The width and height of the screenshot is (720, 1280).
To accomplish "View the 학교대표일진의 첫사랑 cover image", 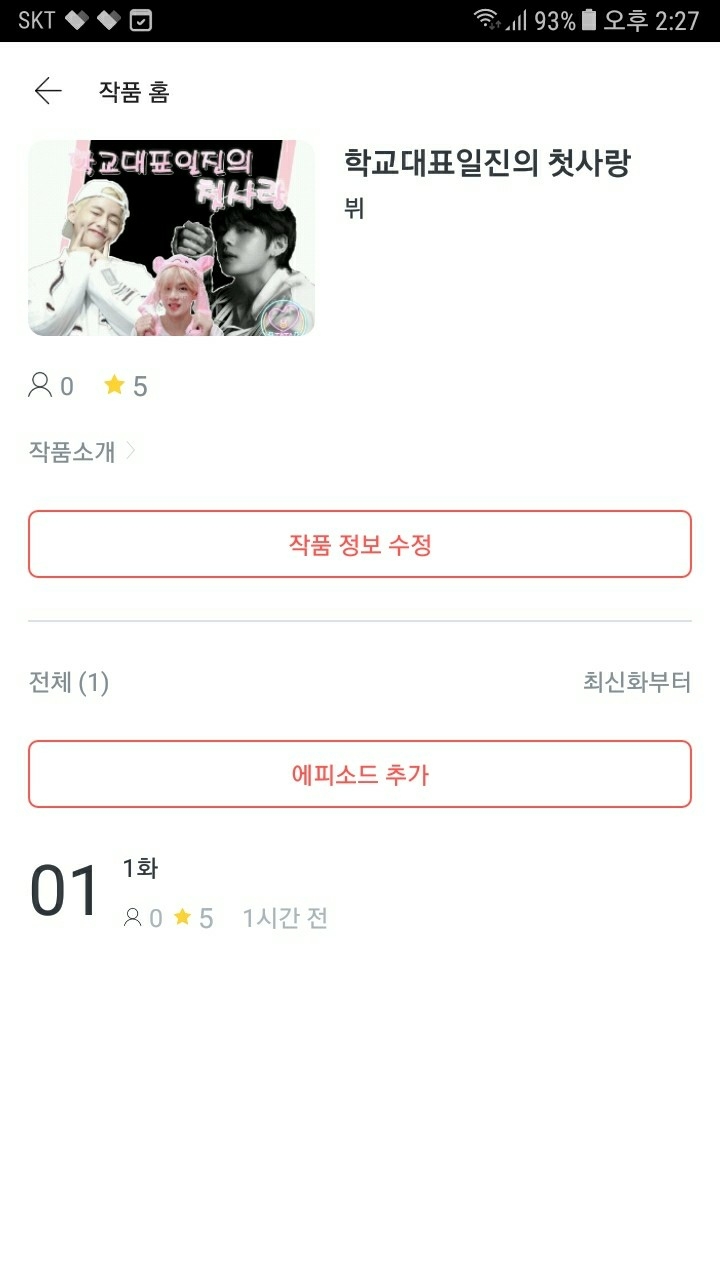I will point(171,238).
